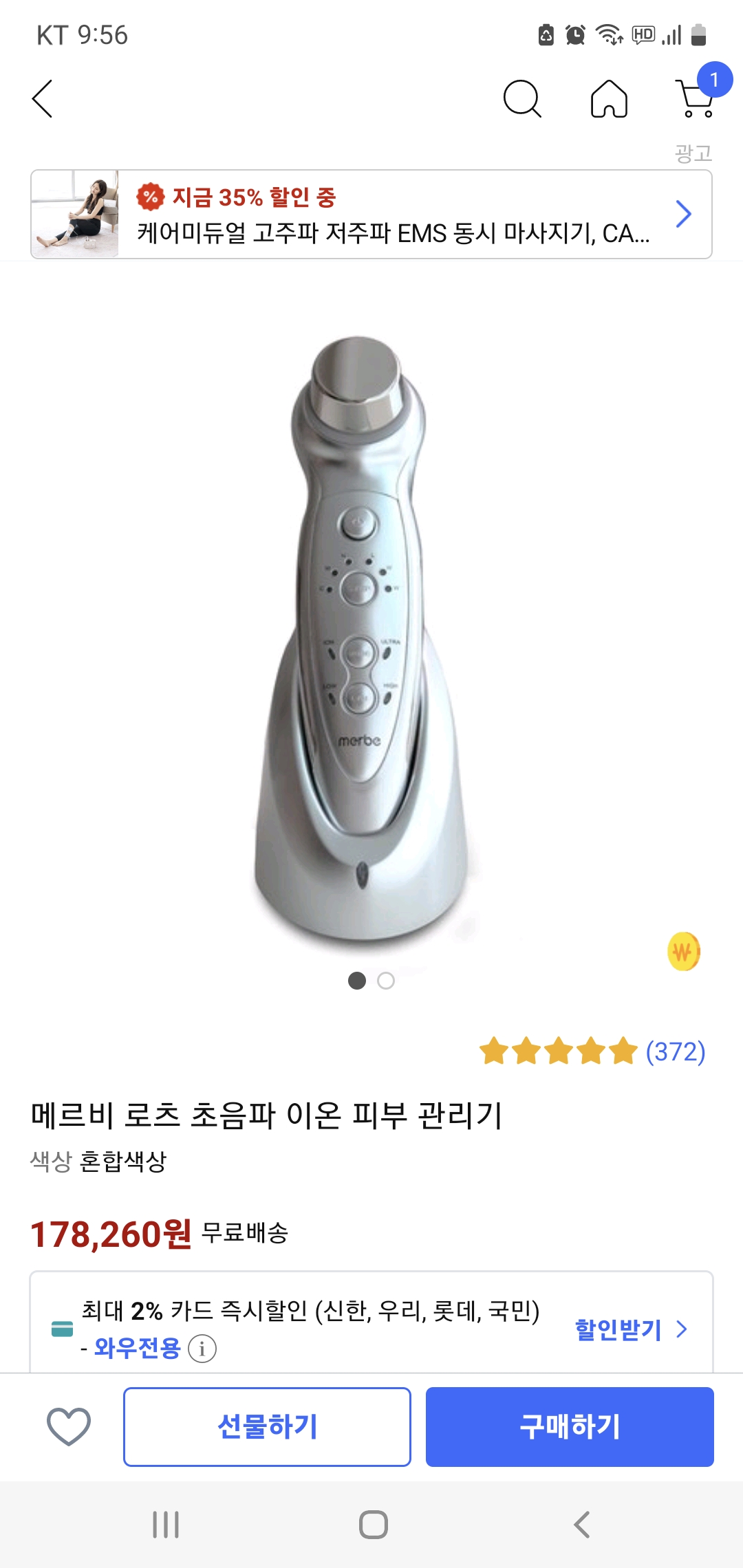The height and width of the screenshot is (1568, 743).
Task: Buy now with the 구매하기 button
Action: click(x=570, y=1426)
